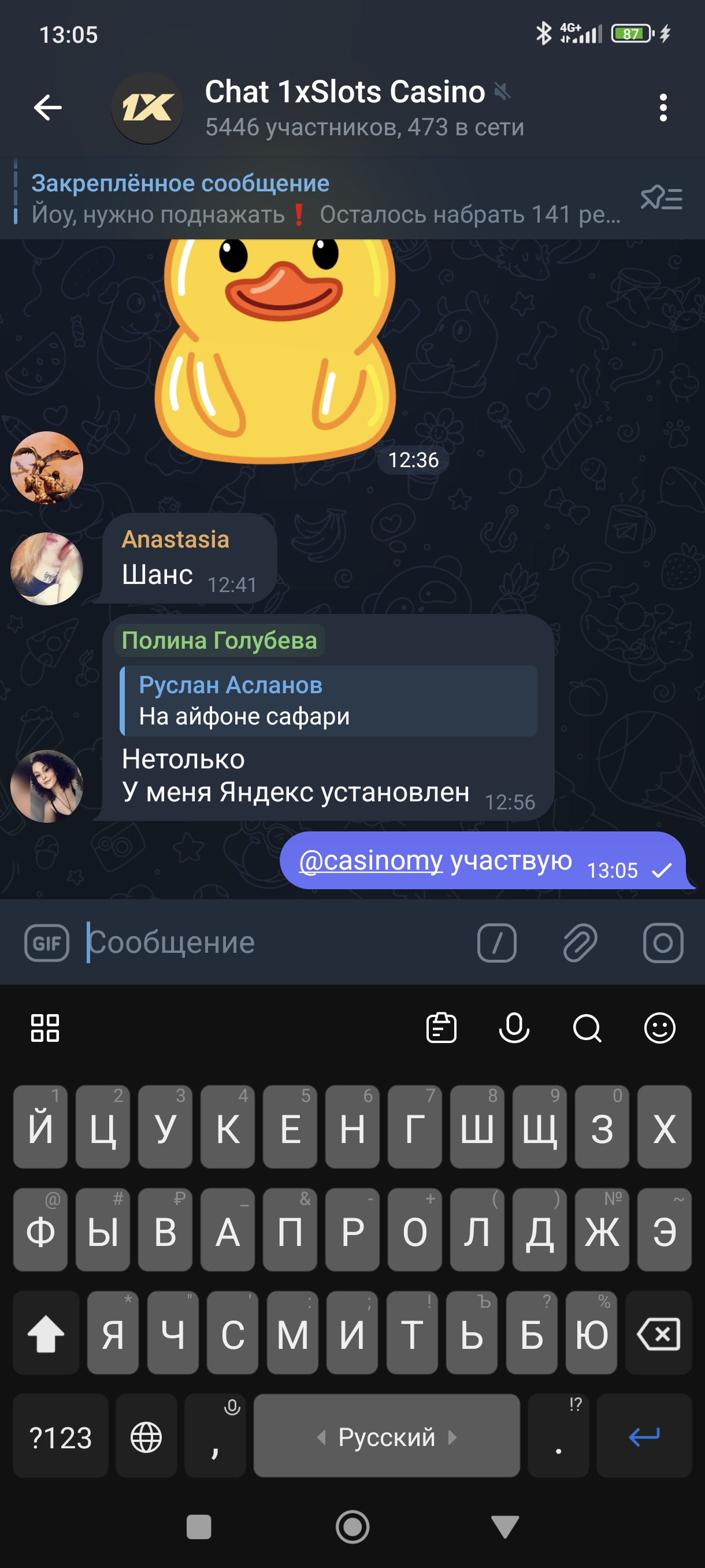Show the list of pinned messages
This screenshot has width=705, height=1568.
[x=661, y=198]
